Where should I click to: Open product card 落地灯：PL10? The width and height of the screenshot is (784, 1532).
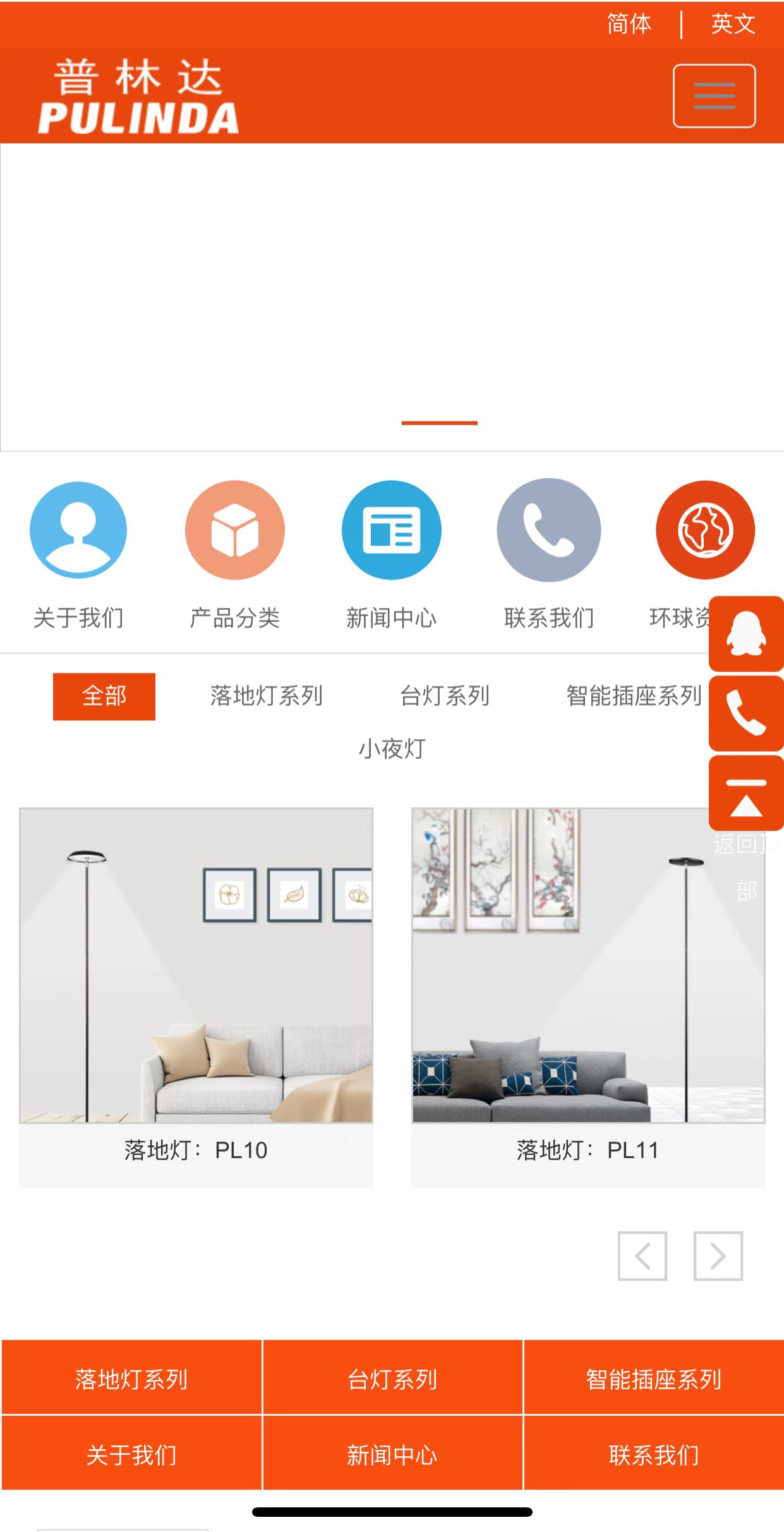point(196,997)
